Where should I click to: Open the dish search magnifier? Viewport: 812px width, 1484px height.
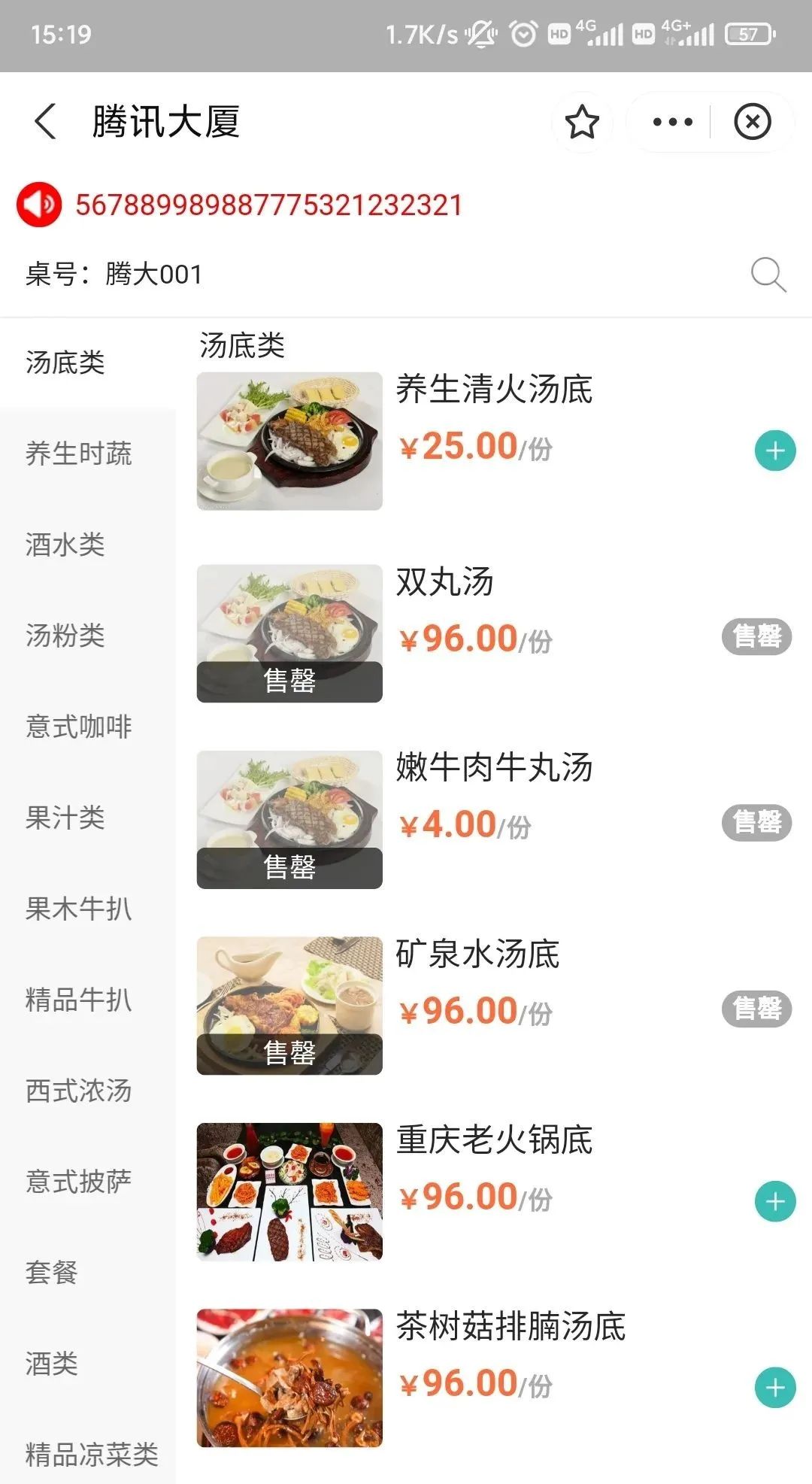tap(768, 275)
